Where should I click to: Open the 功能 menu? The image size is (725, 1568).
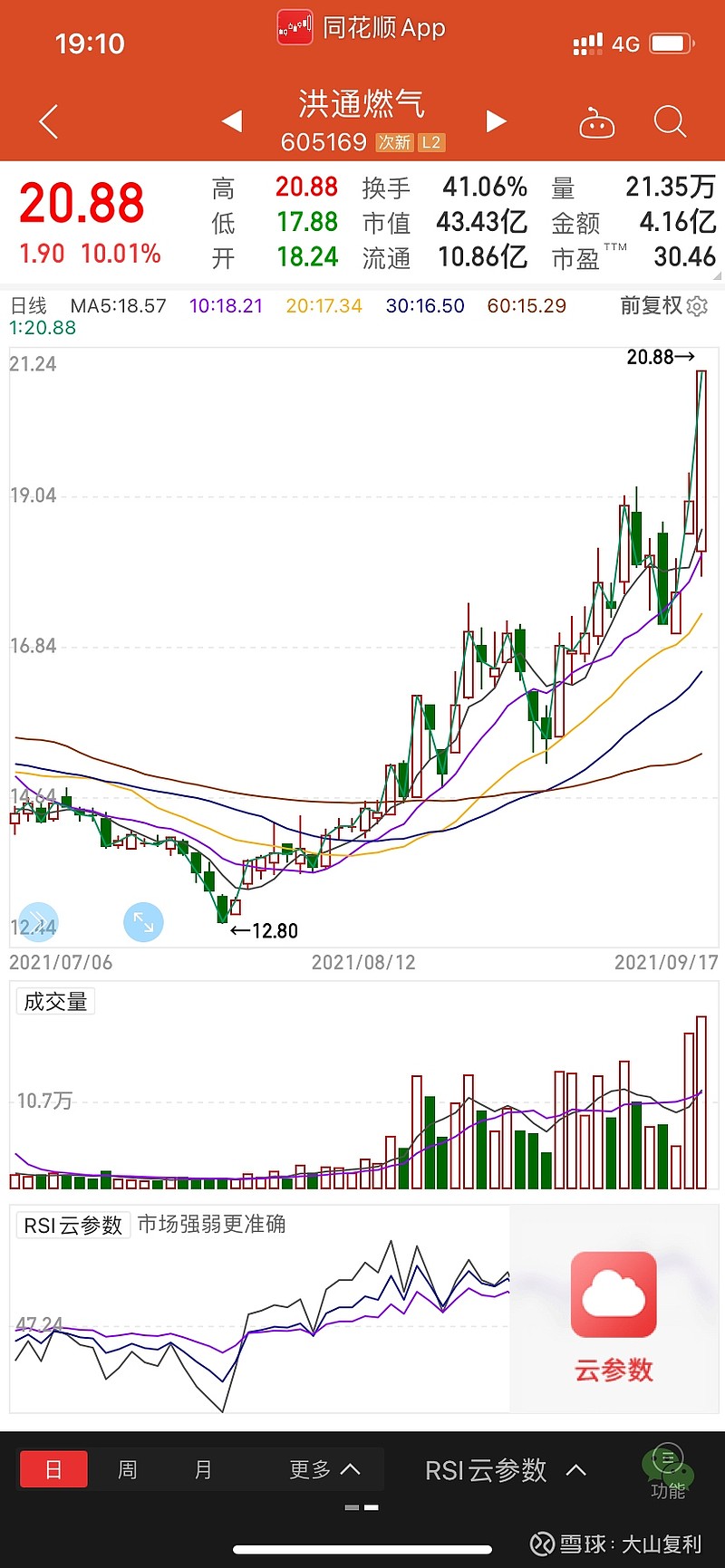[668, 1471]
